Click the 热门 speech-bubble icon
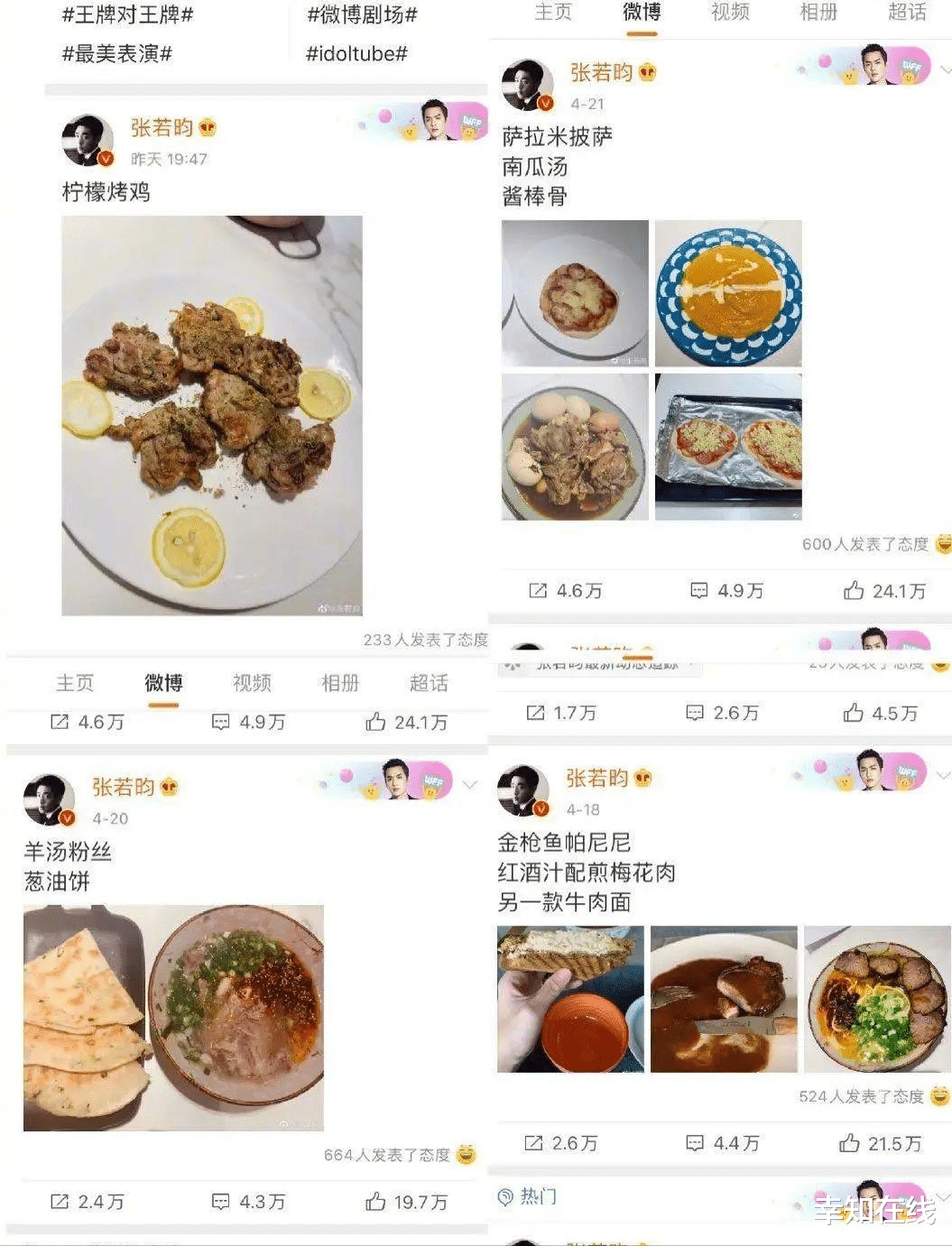 (x=508, y=1197)
